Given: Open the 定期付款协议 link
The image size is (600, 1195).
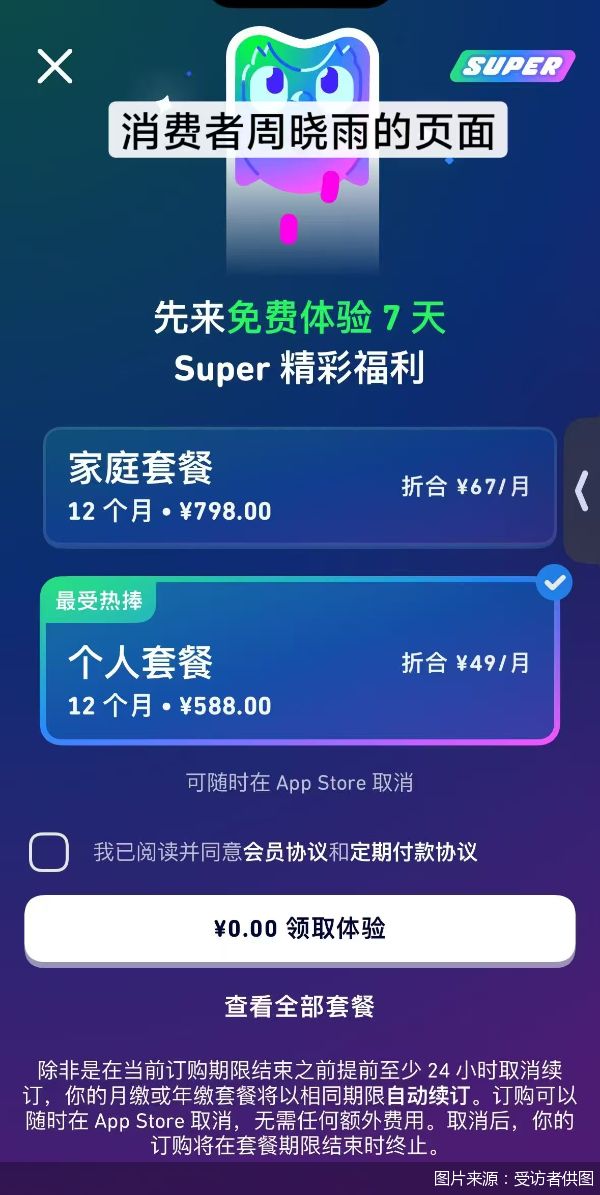Looking at the screenshot, I should 413,852.
